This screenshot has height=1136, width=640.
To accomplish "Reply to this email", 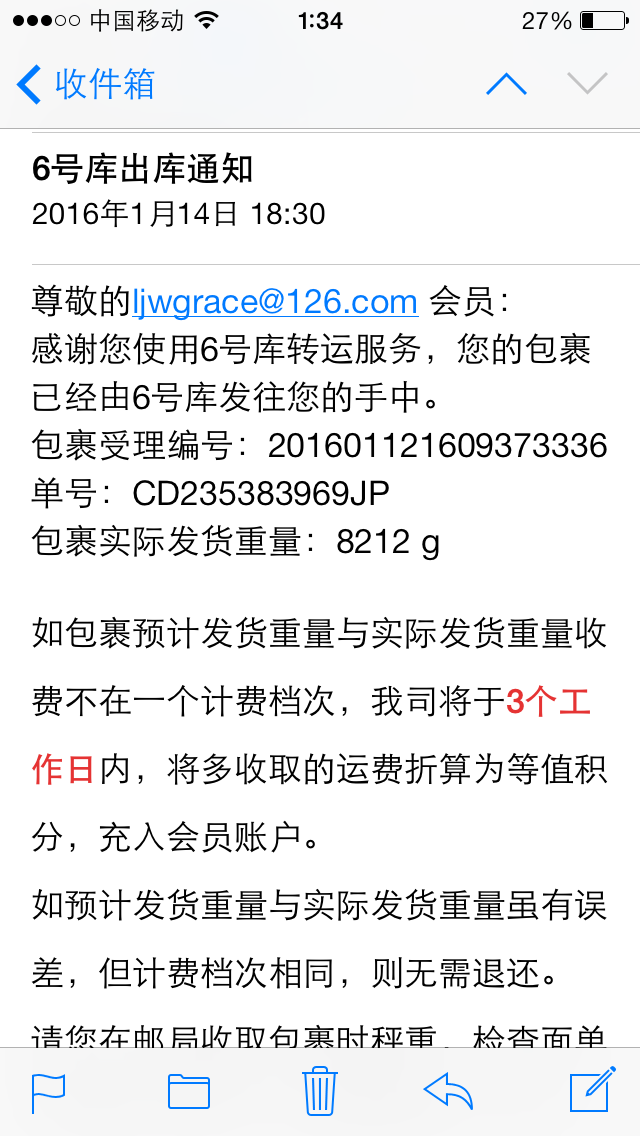I will pos(448,1092).
